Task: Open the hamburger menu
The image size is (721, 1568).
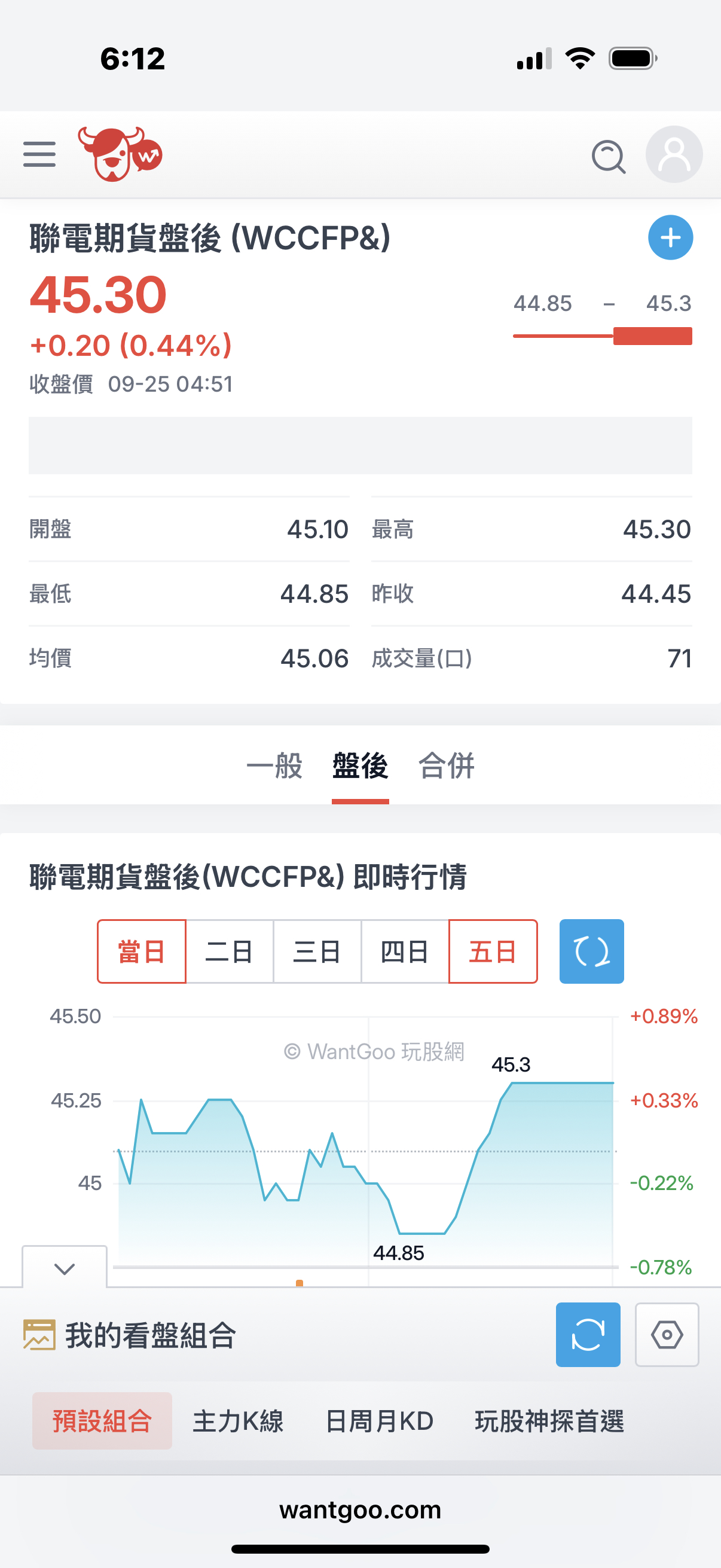Action: [39, 154]
